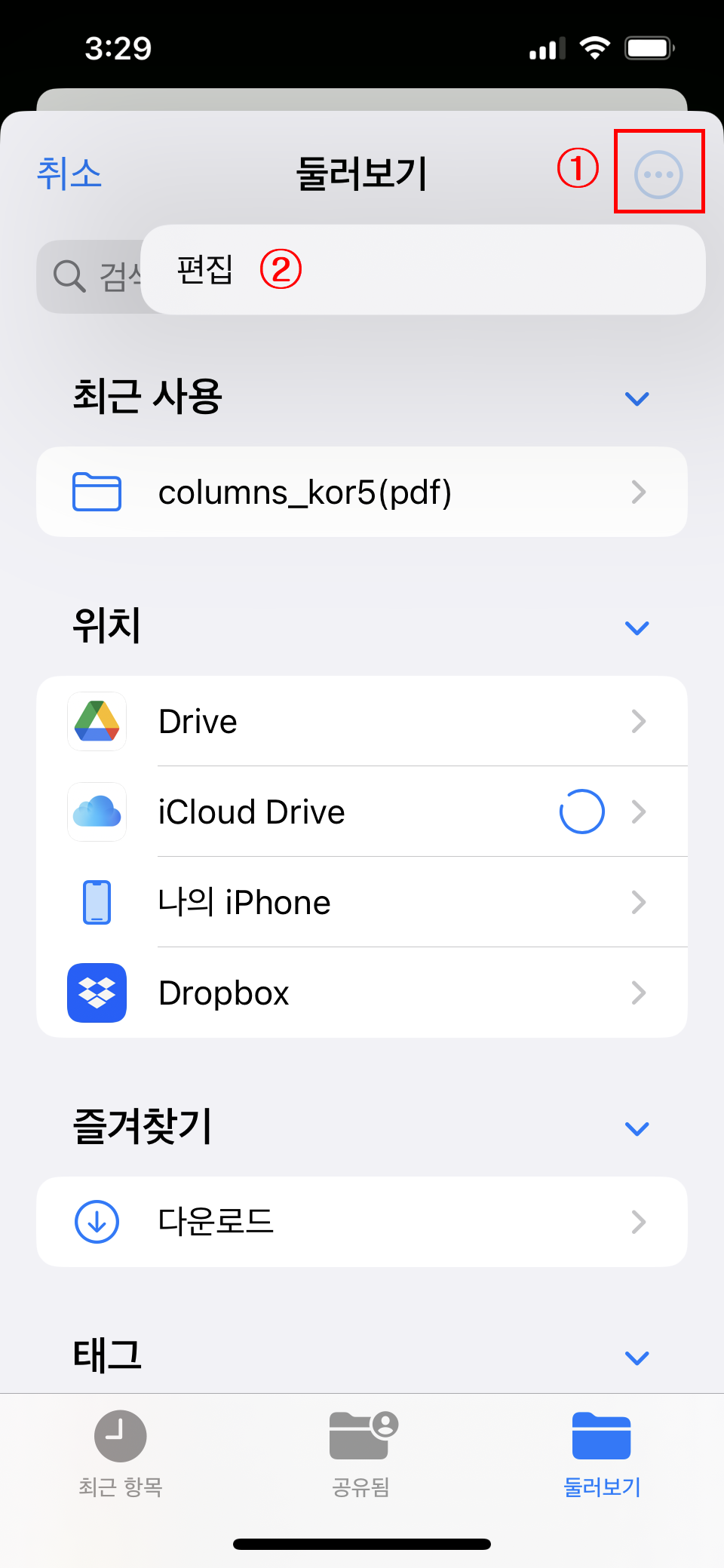724x1568 pixels.
Task: Open the more options ellipsis menu
Action: pos(658,174)
